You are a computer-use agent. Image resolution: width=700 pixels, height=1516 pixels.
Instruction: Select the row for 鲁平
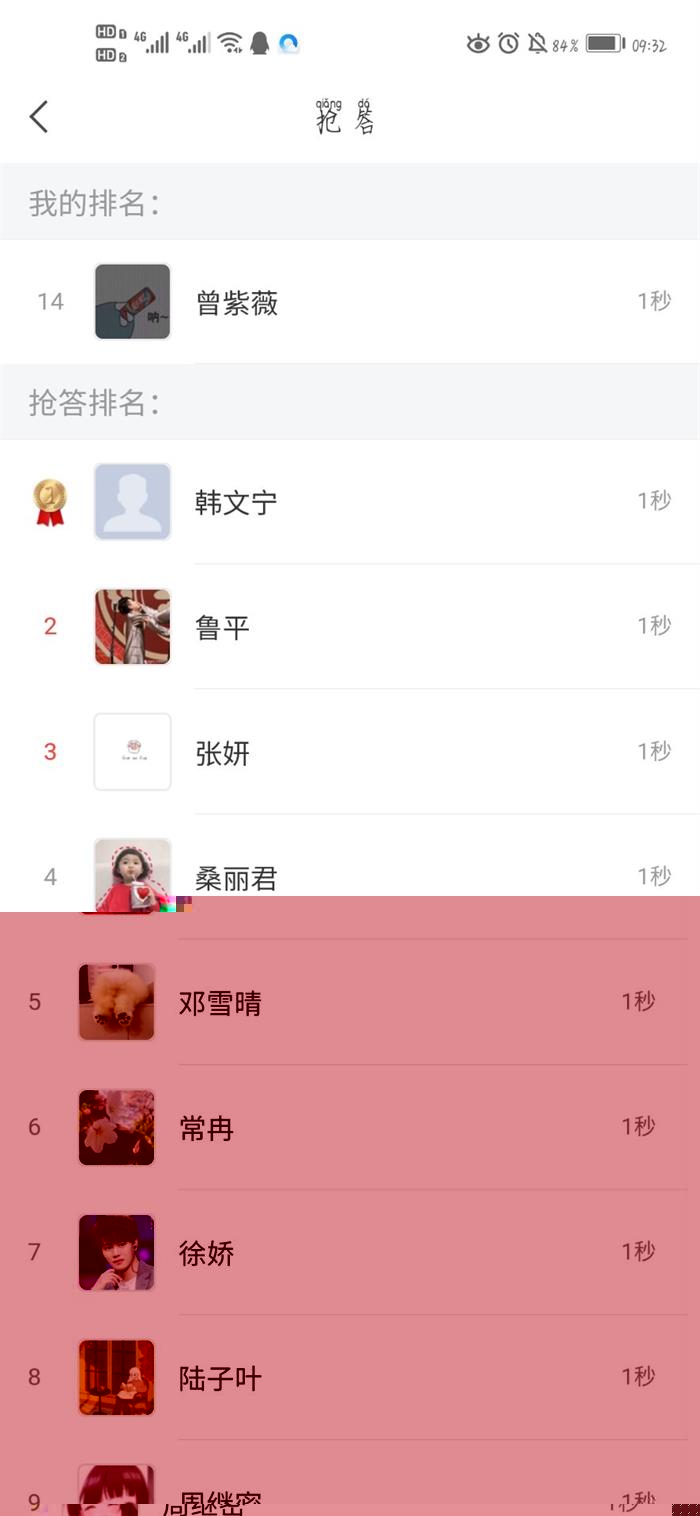tap(350, 627)
